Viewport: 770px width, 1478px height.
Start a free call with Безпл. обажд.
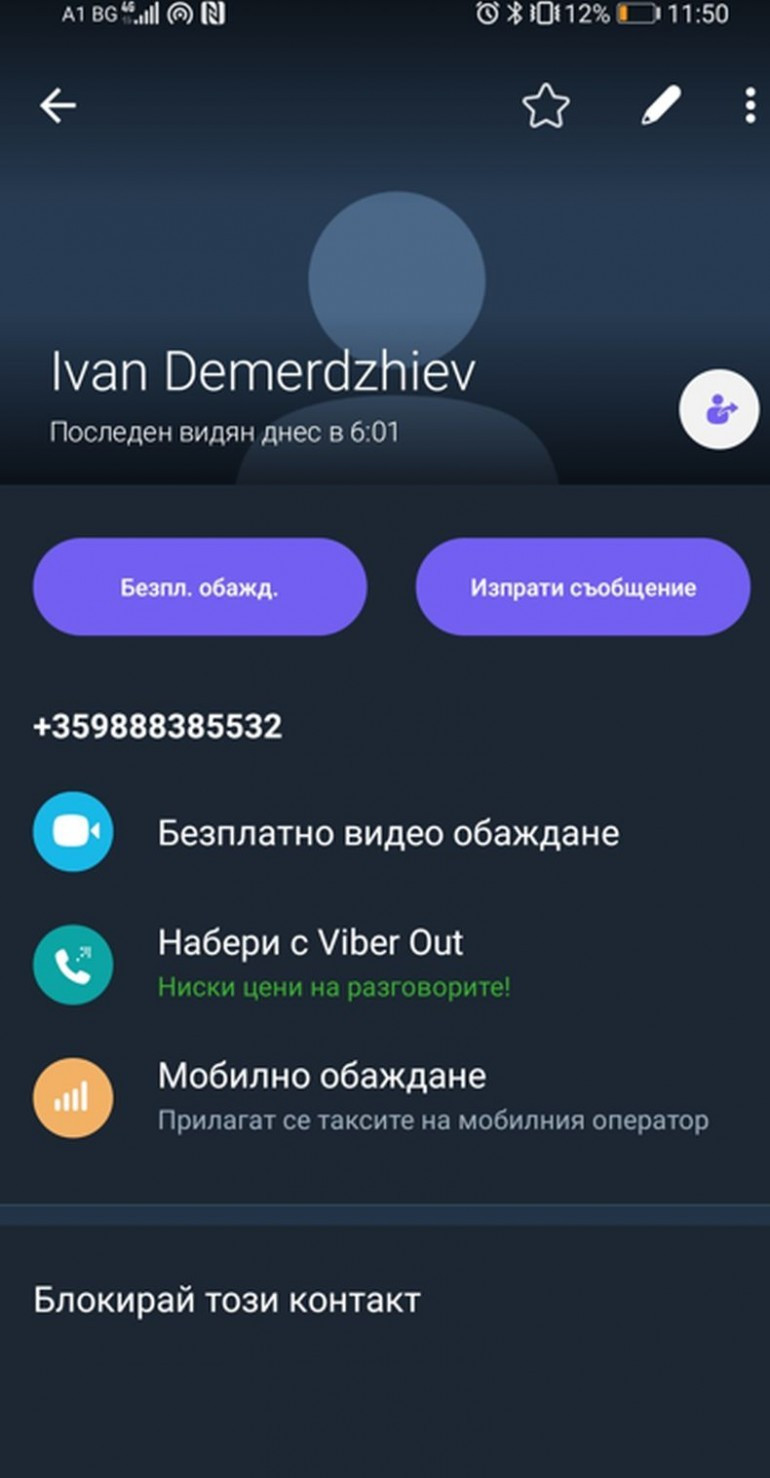[x=200, y=587]
